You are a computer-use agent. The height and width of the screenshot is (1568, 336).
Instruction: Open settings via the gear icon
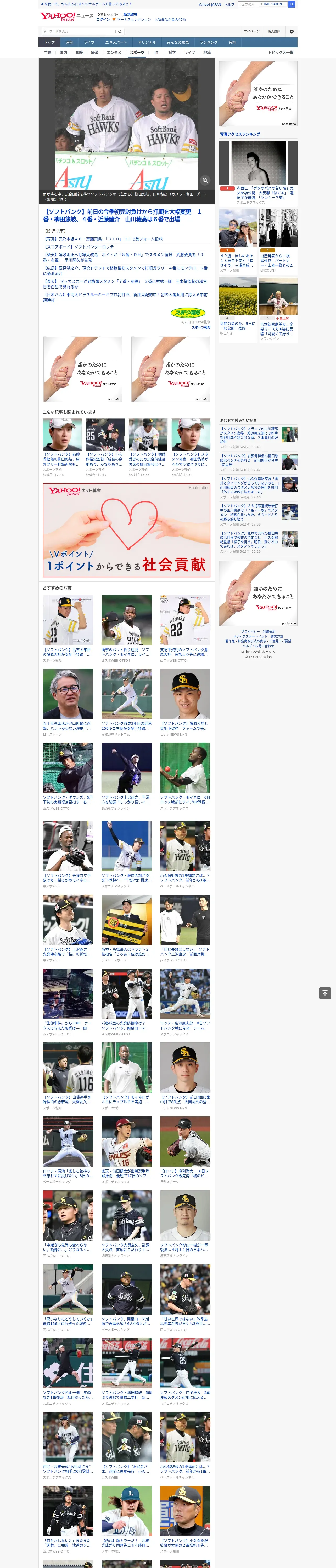292,31
